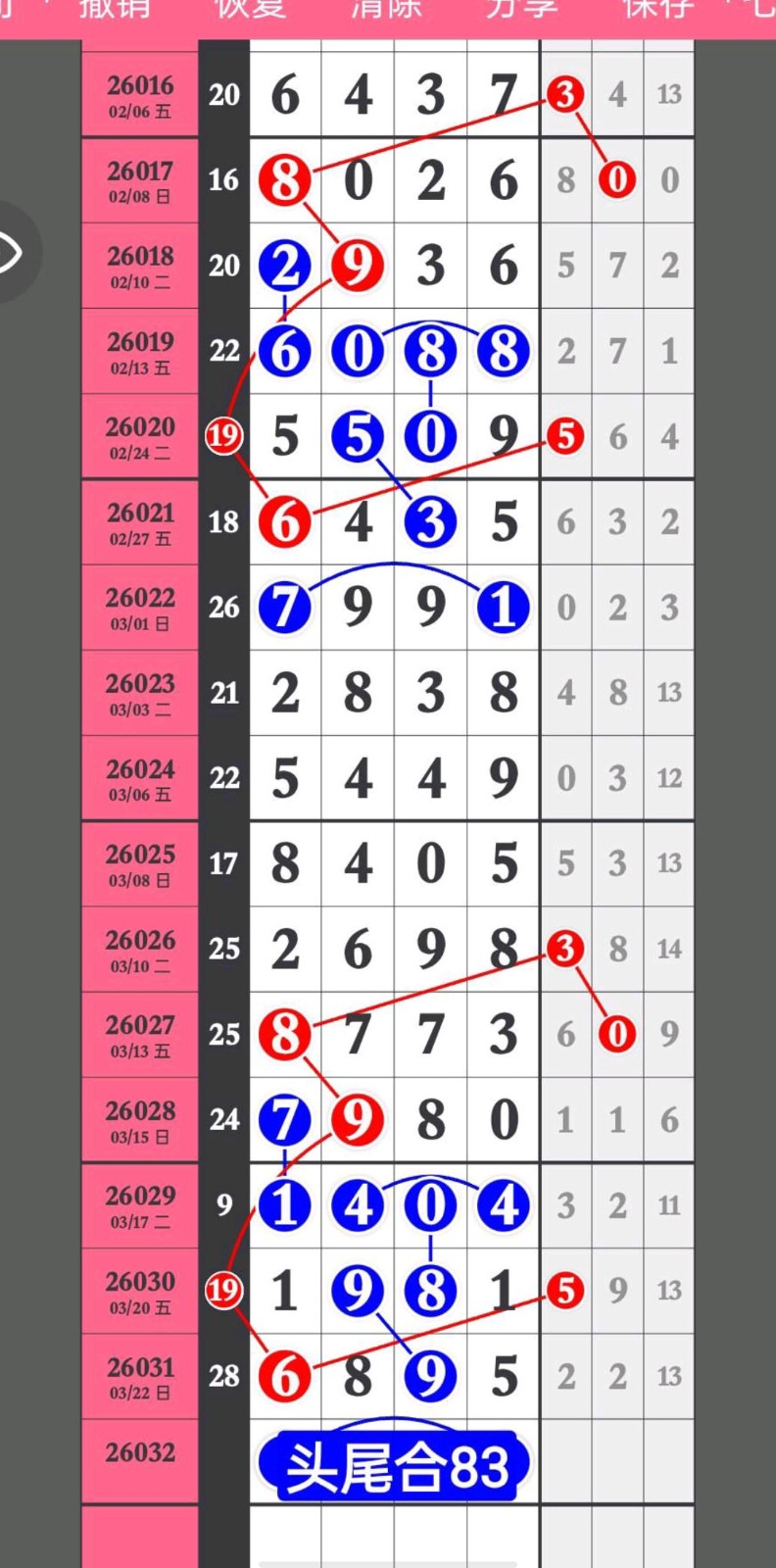Share the chart using 分享
This screenshot has width=776, height=1568.
522,10
